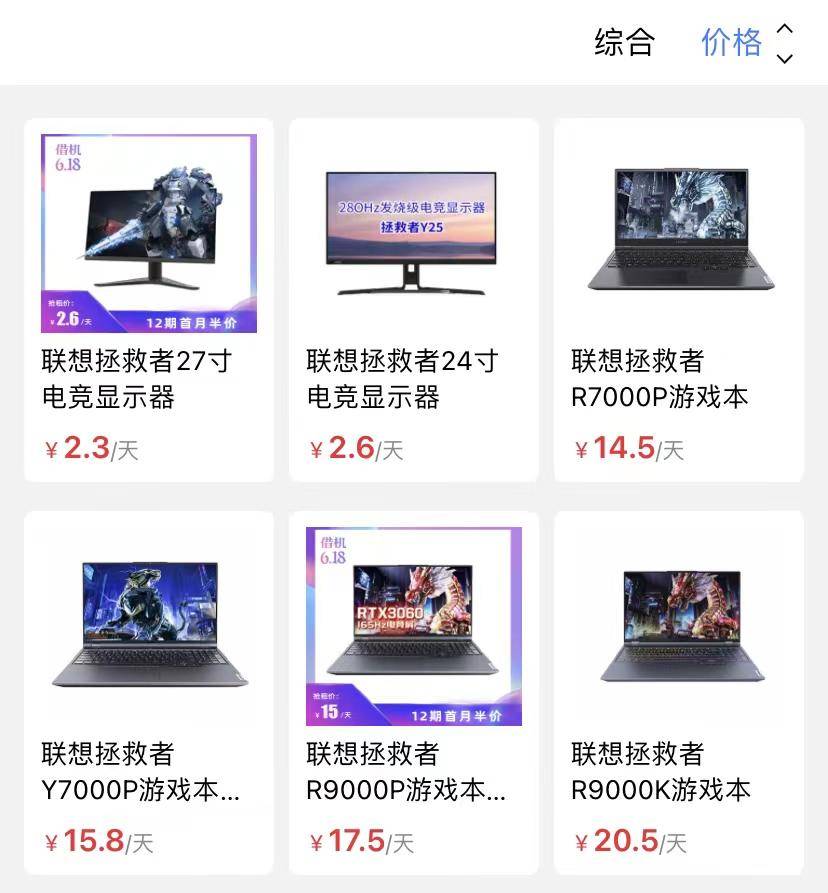The height and width of the screenshot is (893, 828).
Task: Open the 联想拯救者27寸电竞显示器 title link
Action: click(x=135, y=382)
